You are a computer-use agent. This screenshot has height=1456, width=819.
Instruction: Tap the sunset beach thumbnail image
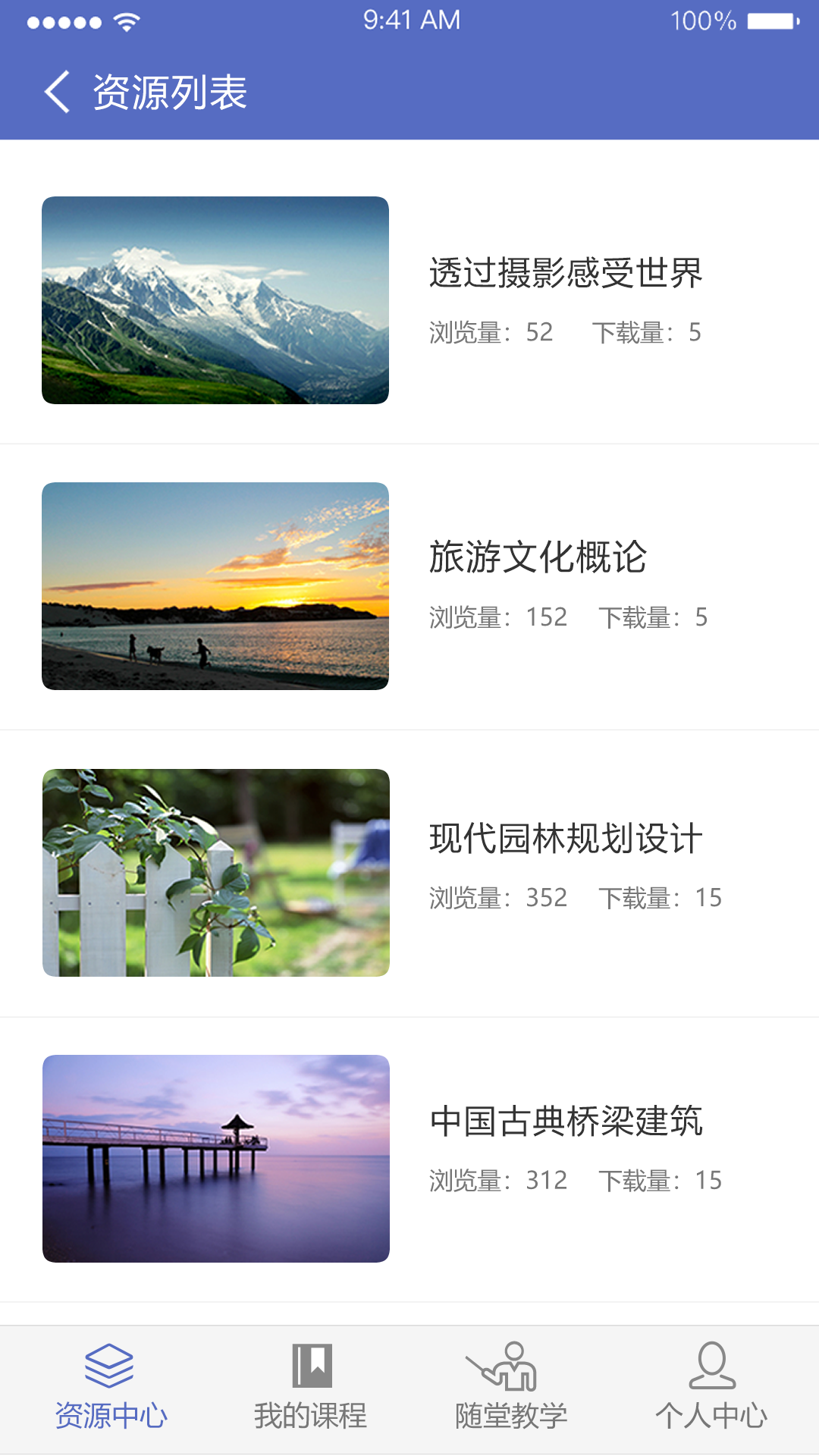(x=215, y=585)
